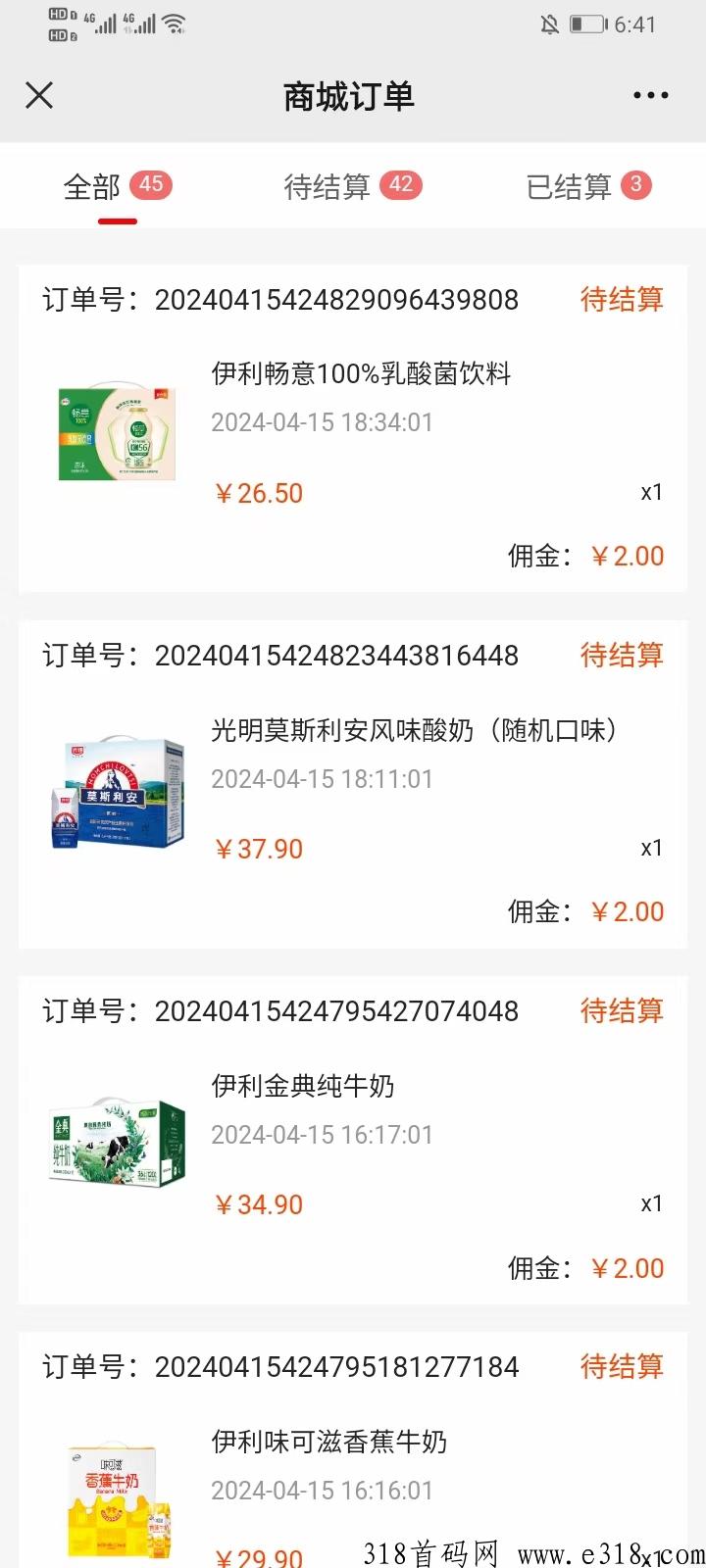Close the 商城订单 page
706x1568 pixels.
(39, 95)
